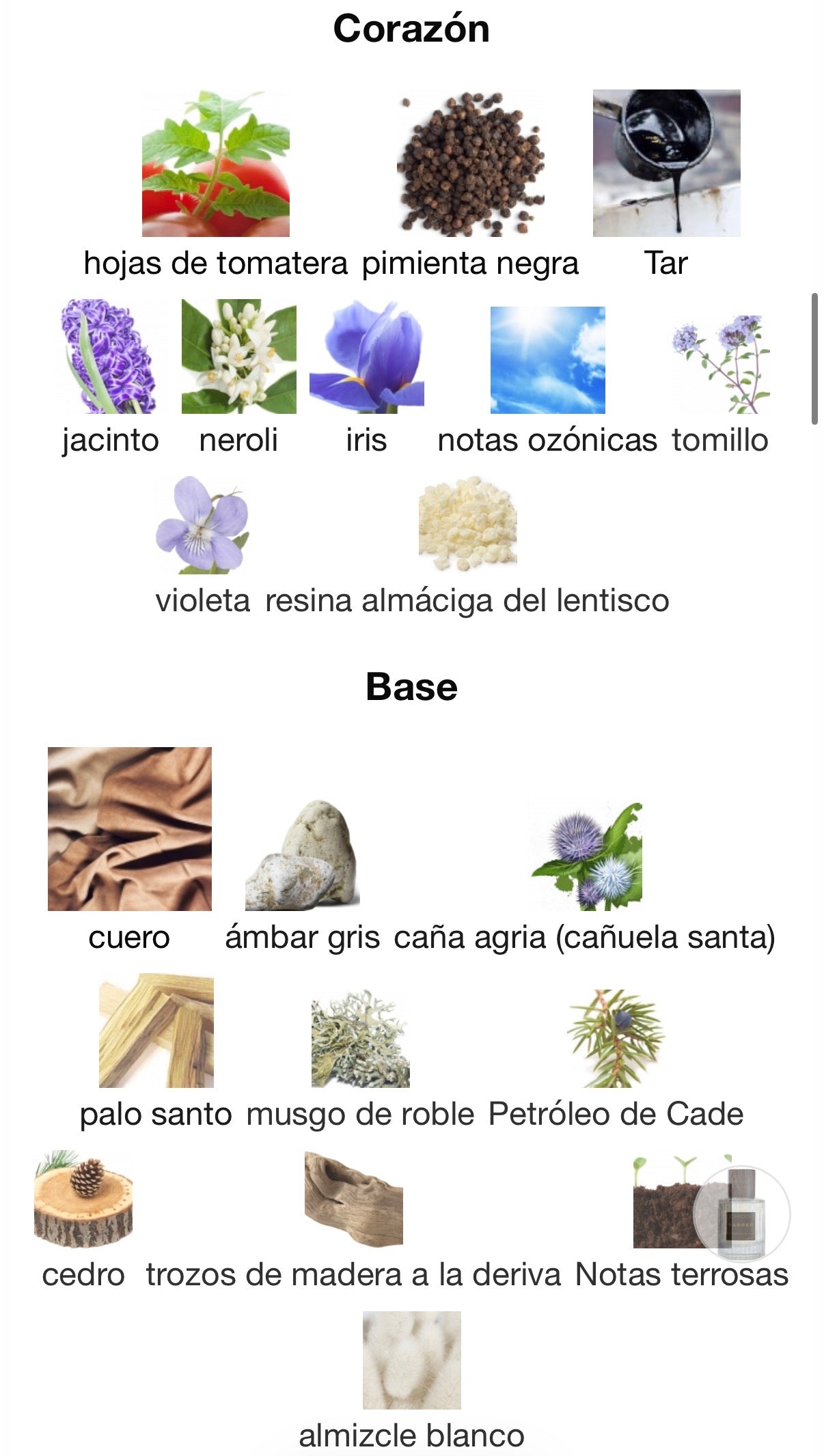View the jacinto note
Viewport: 824px width, 1456px height.
coord(109,356)
